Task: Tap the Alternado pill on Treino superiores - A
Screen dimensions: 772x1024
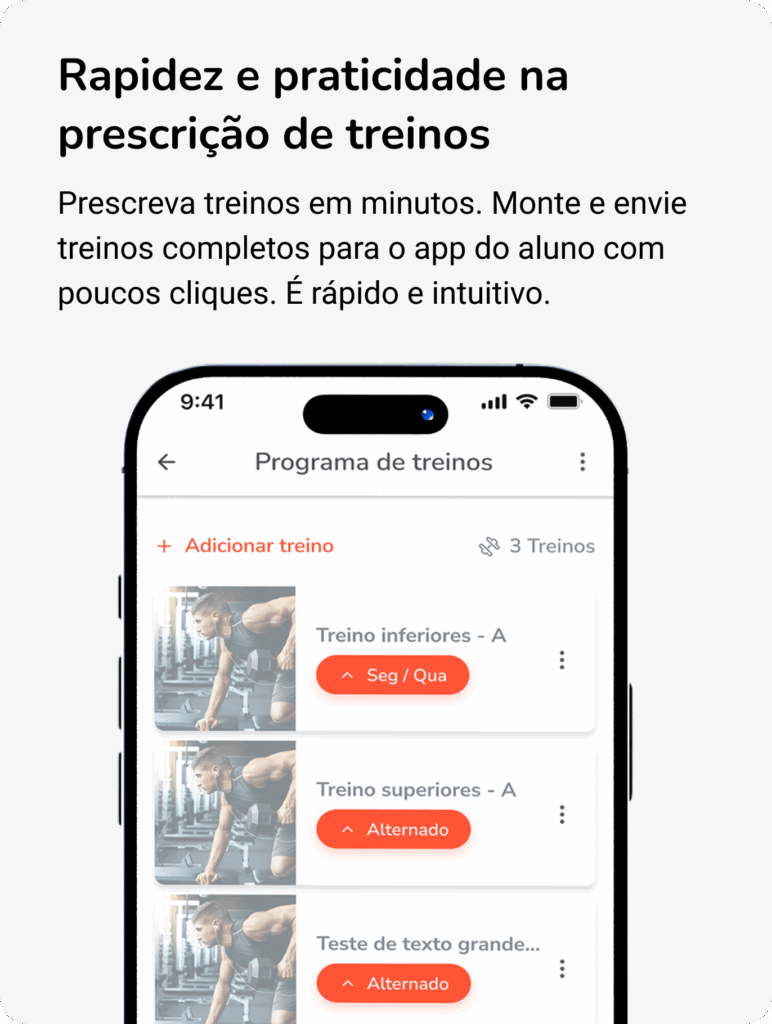Action: coord(394,829)
